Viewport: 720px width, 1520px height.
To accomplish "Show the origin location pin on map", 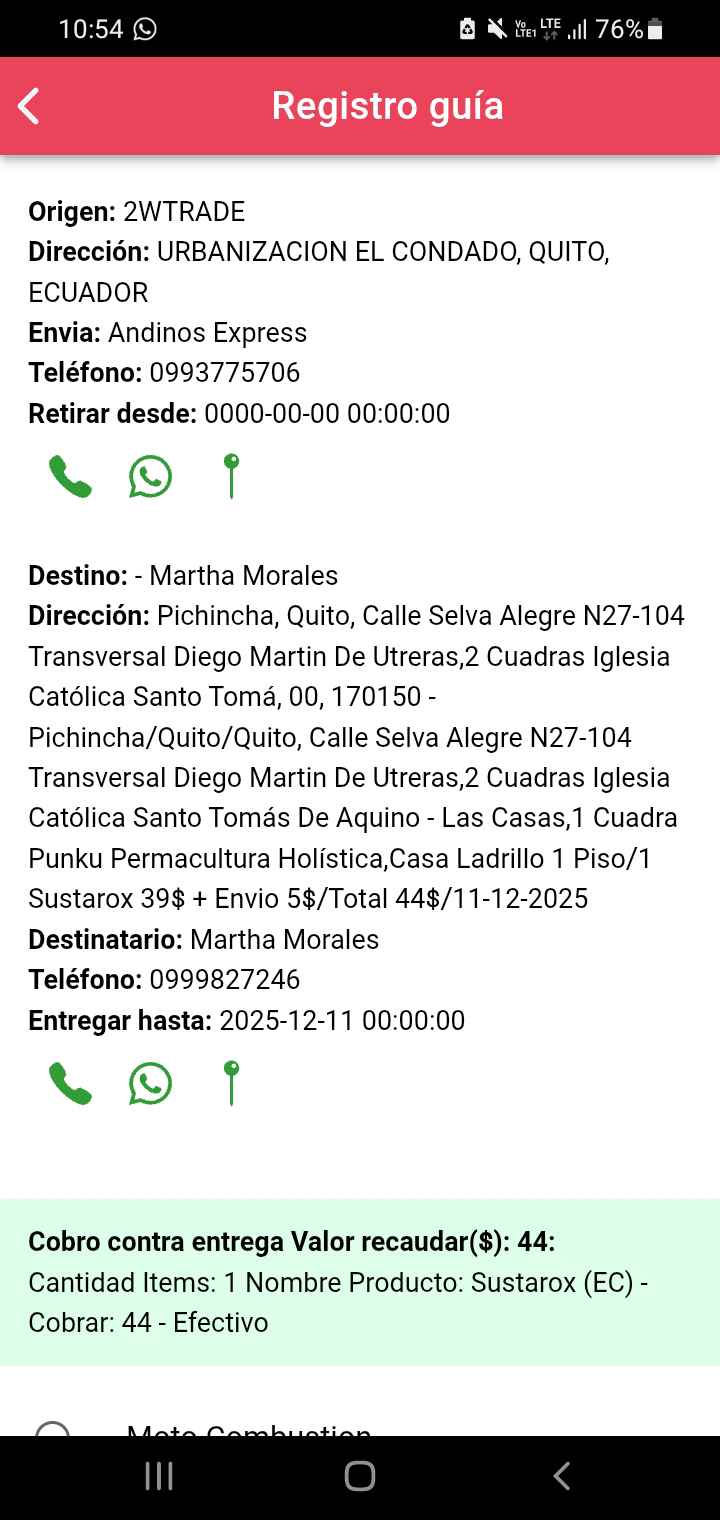I will pos(231,476).
